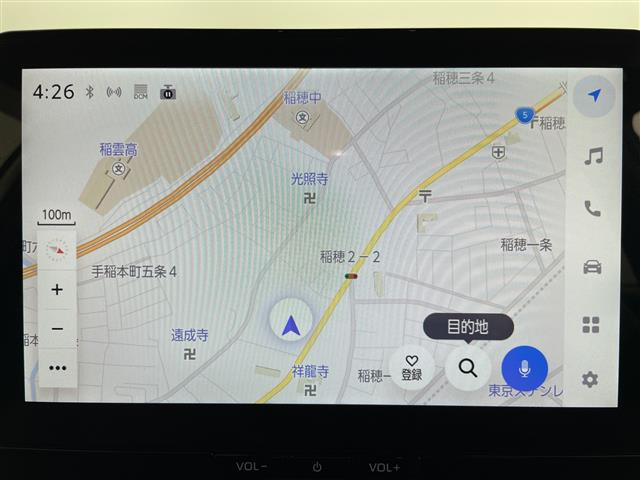Open the three-dot map options
The width and height of the screenshot is (640, 480).
[57, 367]
